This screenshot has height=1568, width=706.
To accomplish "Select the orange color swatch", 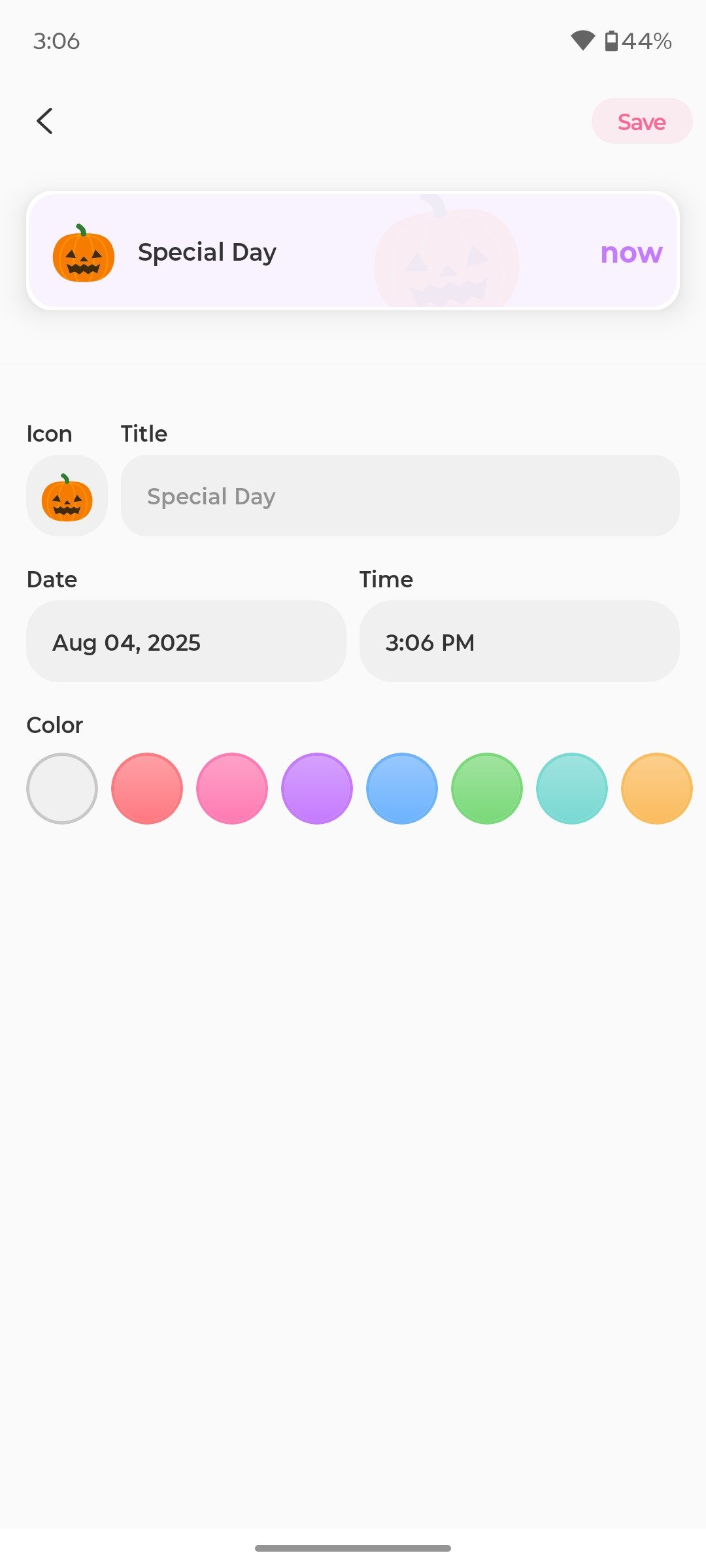I will coord(656,788).
